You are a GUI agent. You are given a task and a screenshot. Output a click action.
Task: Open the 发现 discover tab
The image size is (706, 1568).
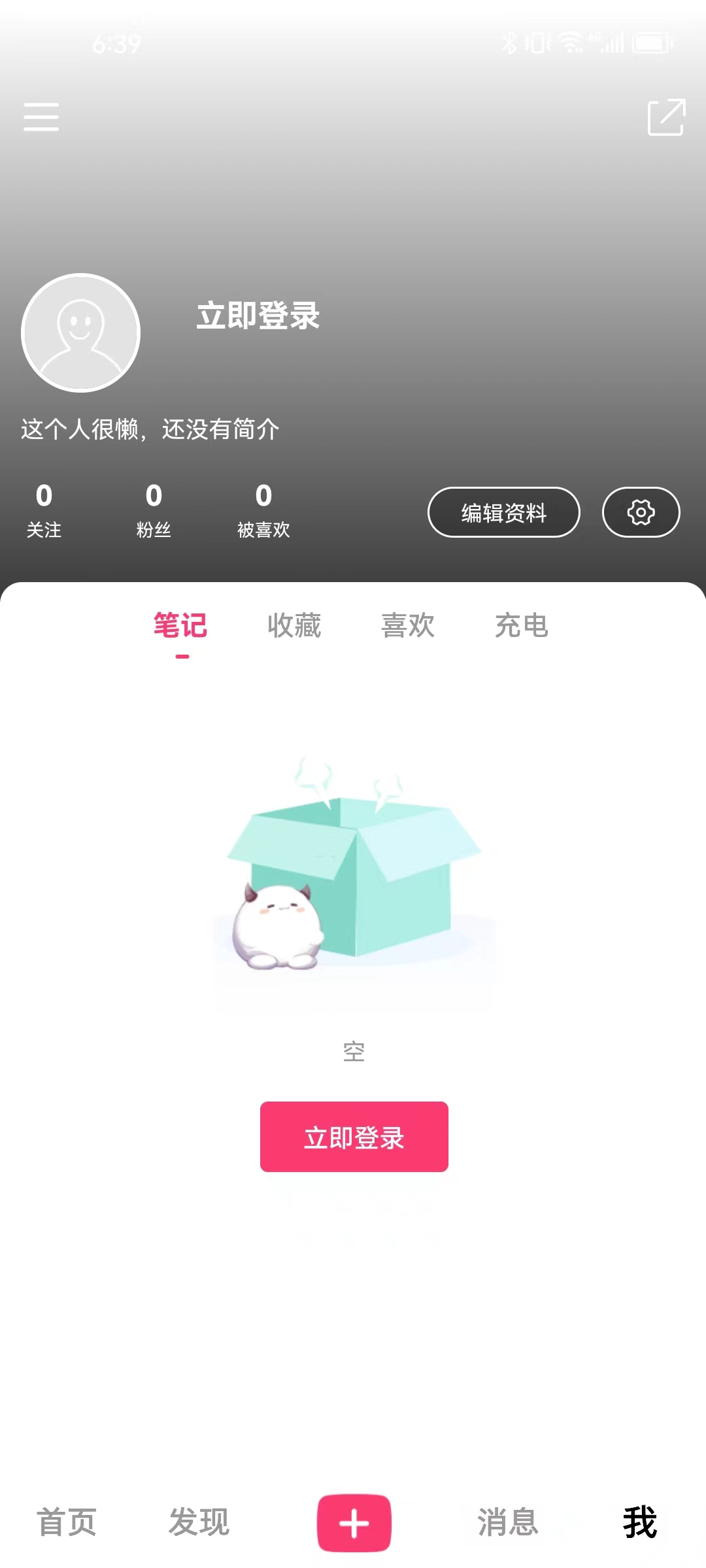click(x=199, y=1522)
